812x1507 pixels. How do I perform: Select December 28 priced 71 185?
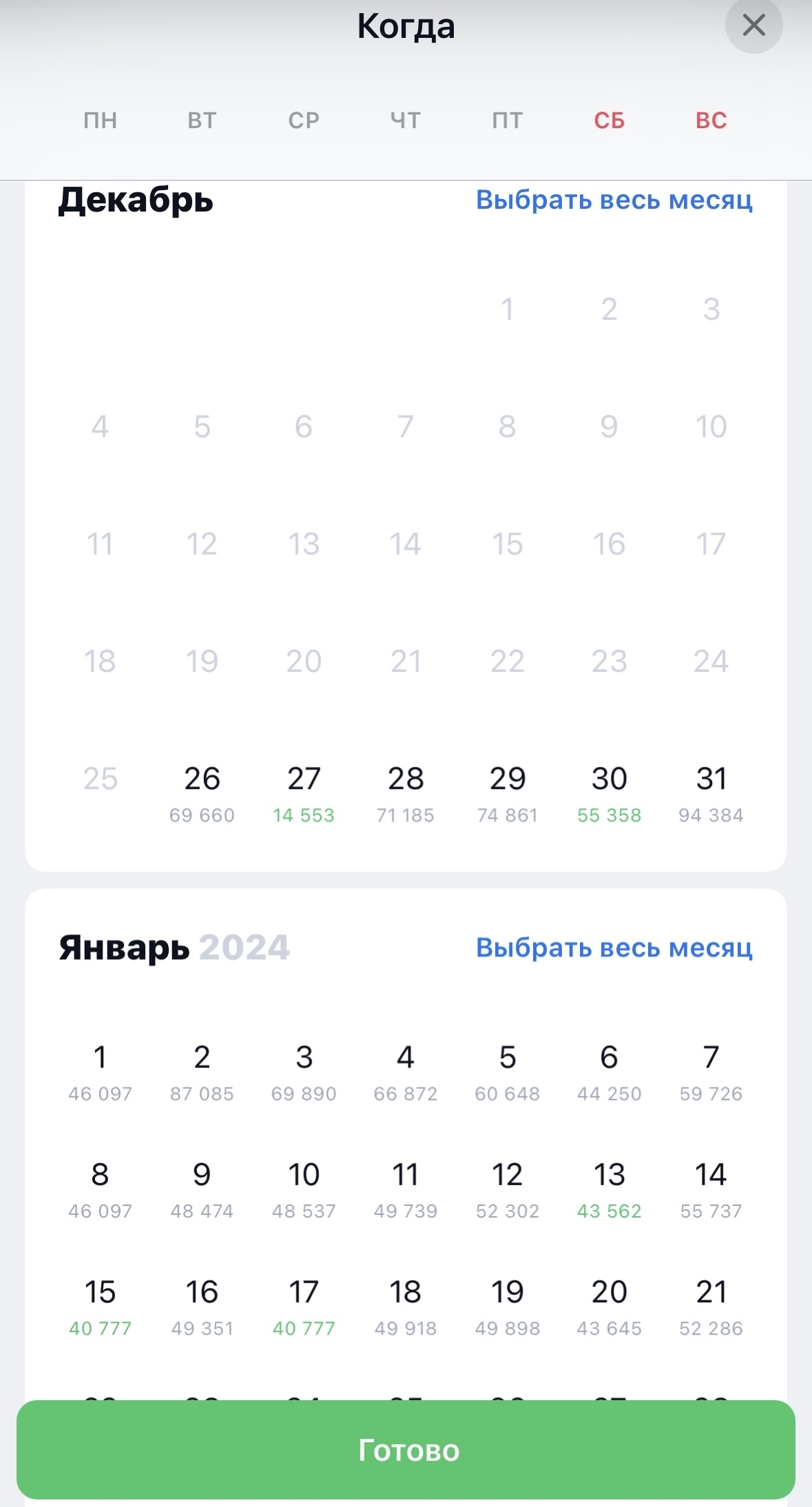tap(406, 793)
